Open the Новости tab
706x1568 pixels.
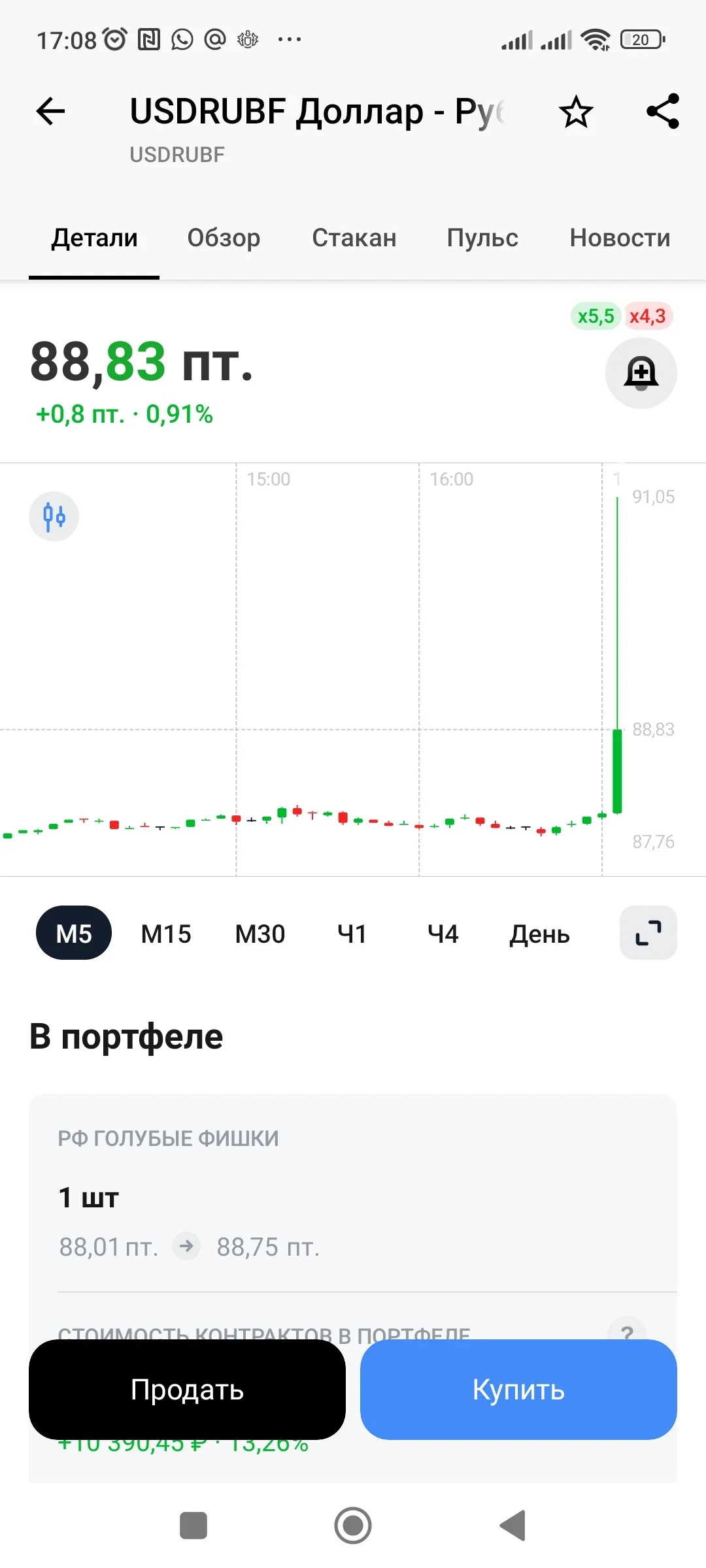(620, 238)
